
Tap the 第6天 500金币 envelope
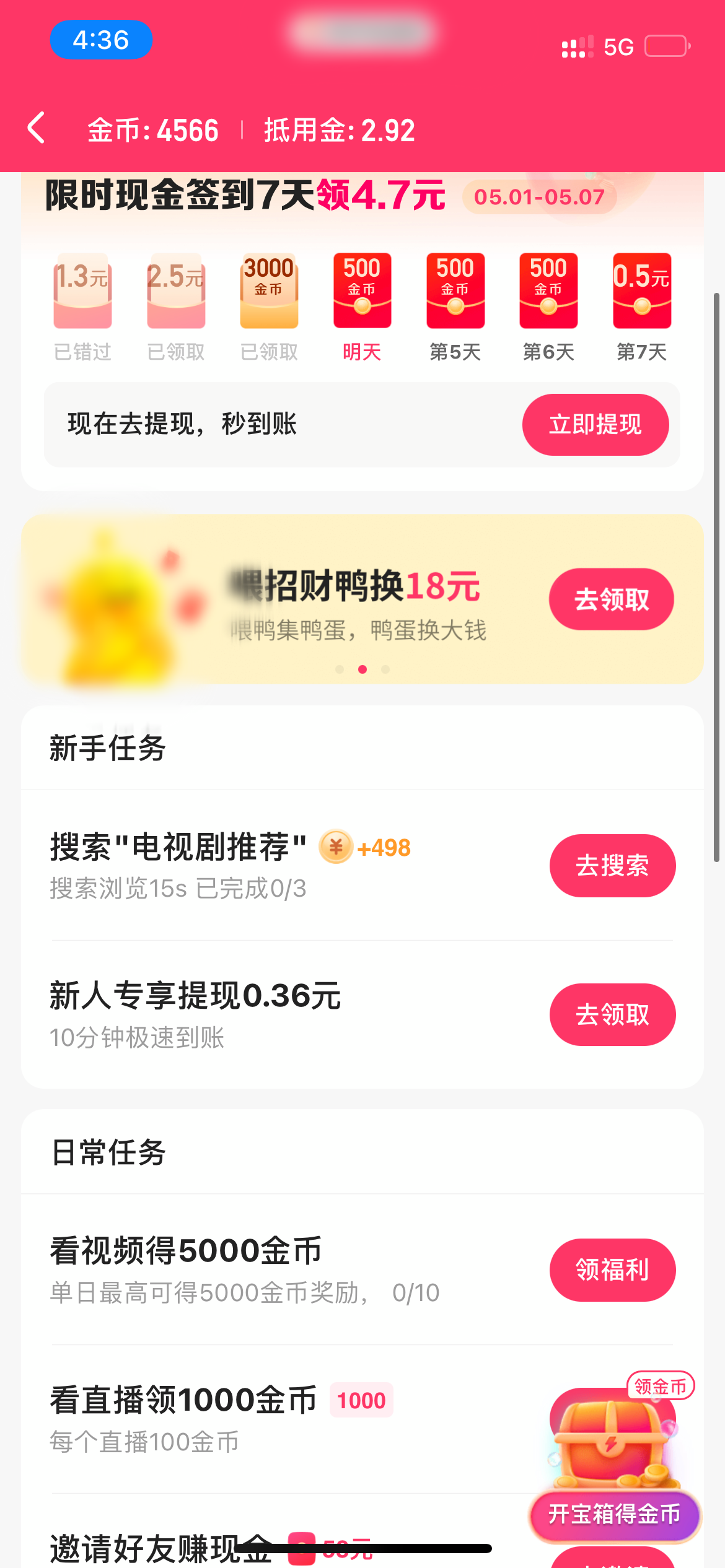coord(548,291)
